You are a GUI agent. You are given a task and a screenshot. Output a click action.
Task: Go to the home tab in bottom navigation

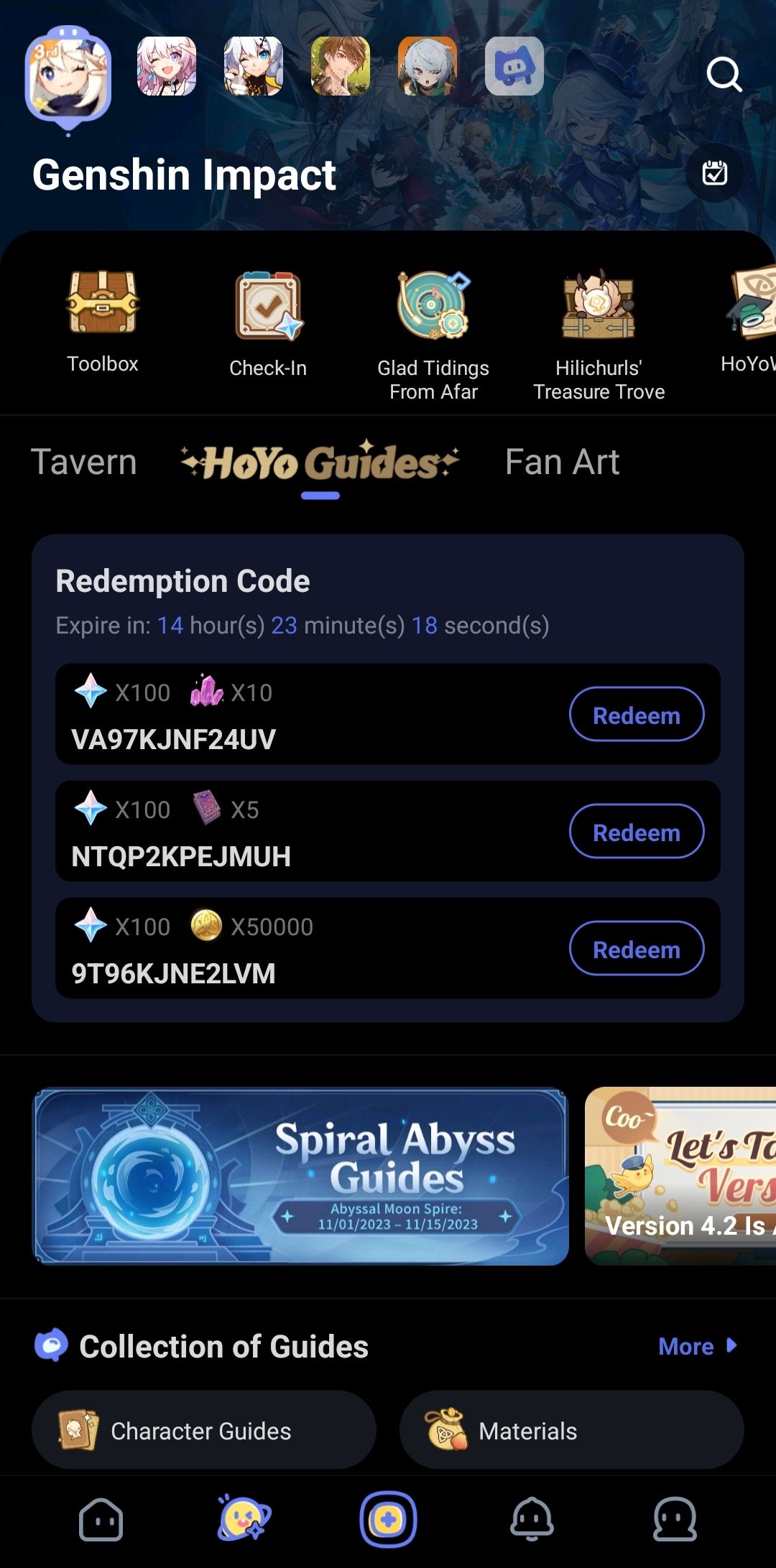coord(101,1519)
